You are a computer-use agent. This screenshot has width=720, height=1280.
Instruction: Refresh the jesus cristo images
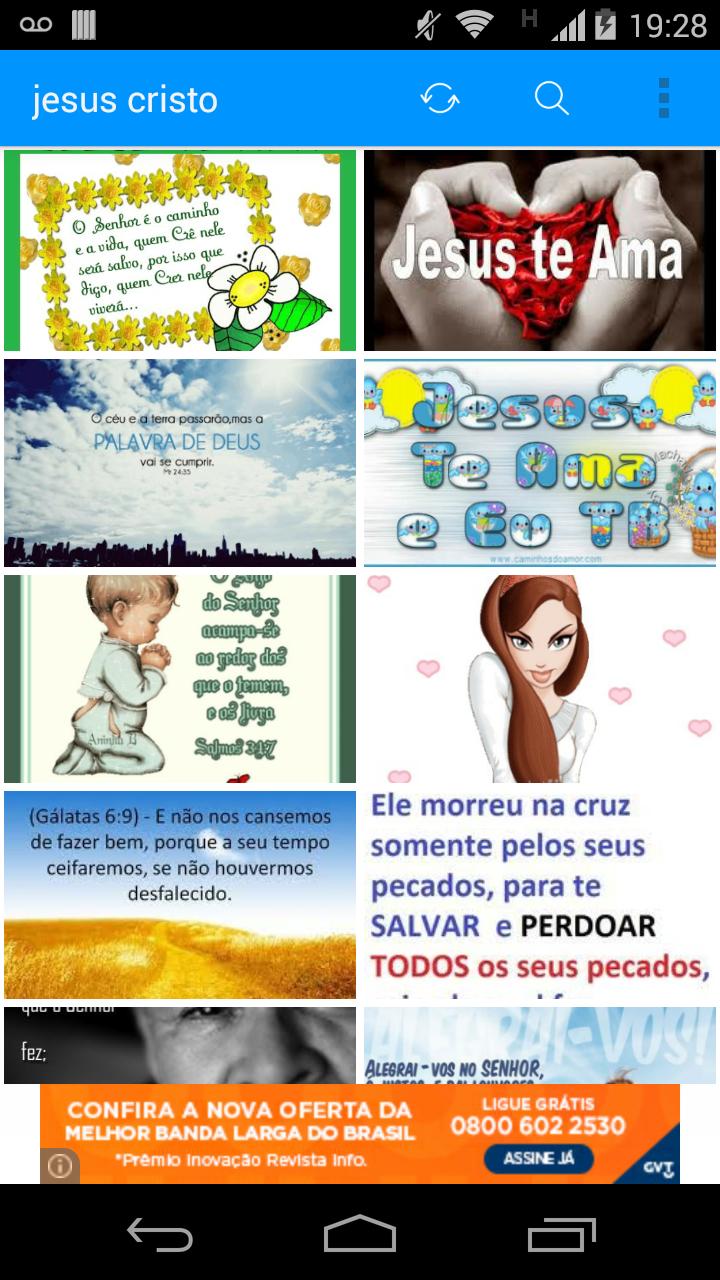click(440, 99)
